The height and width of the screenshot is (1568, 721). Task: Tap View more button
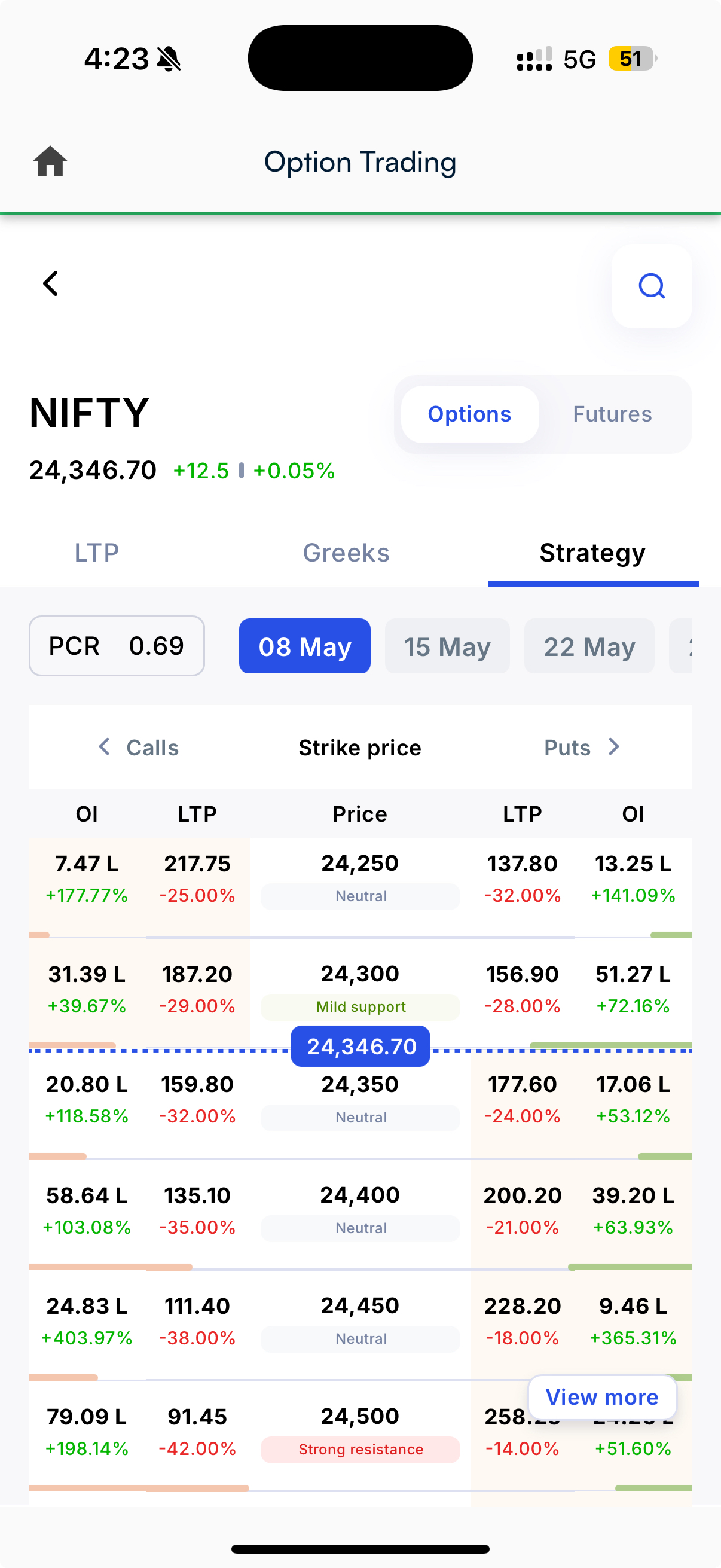point(603,1397)
